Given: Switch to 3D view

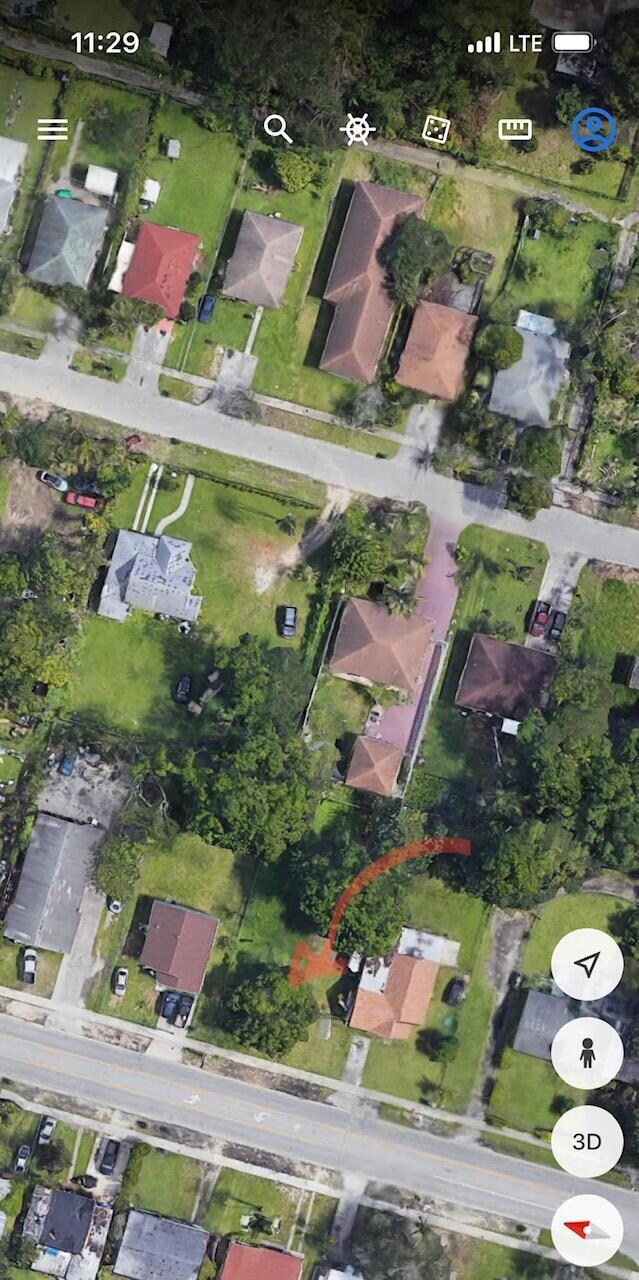Looking at the screenshot, I should tap(587, 1141).
